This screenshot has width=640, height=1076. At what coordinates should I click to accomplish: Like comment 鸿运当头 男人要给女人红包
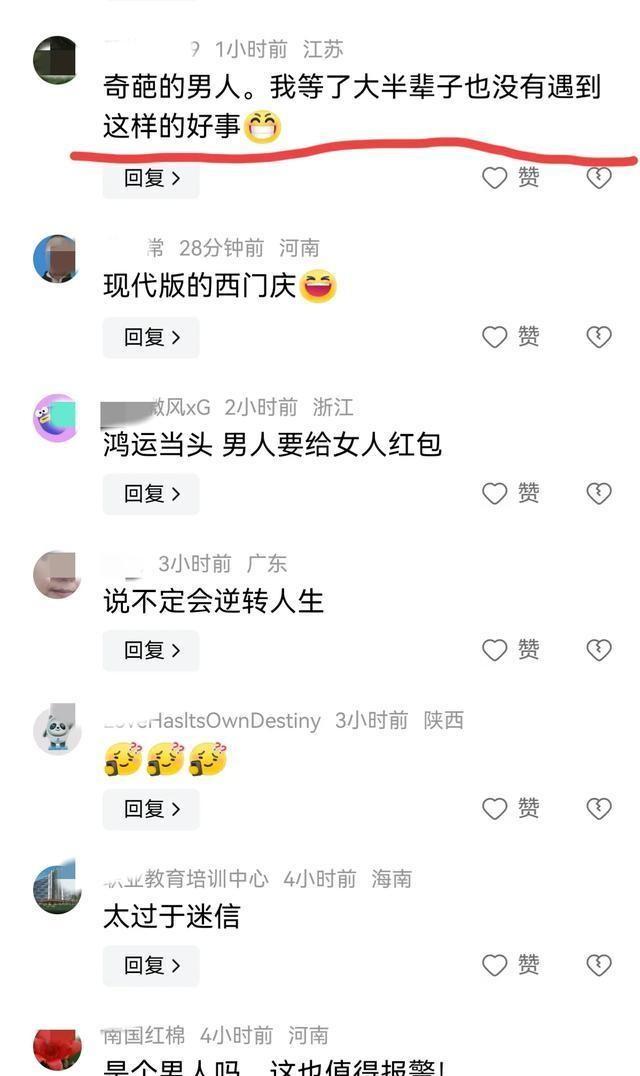tap(510, 493)
